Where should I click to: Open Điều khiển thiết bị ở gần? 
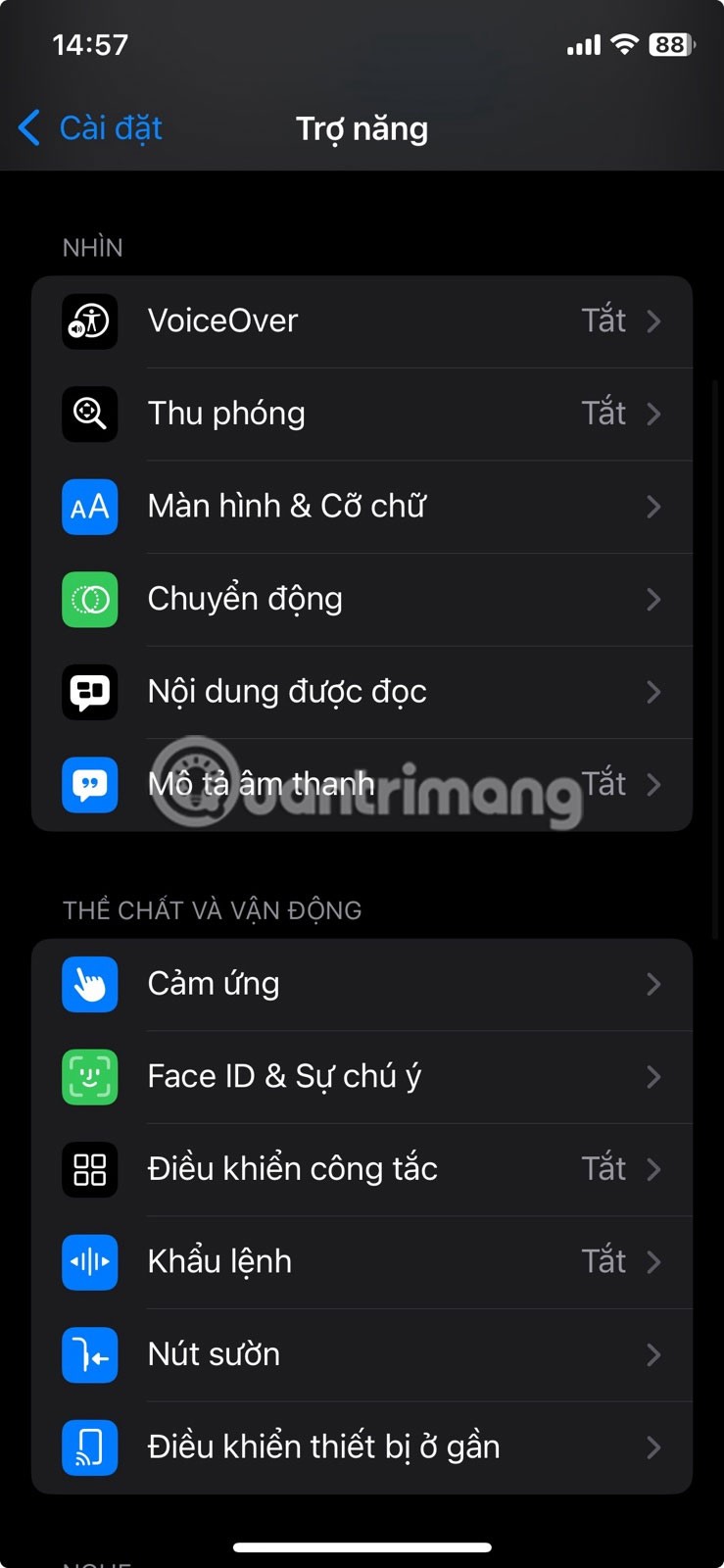pyautogui.click(x=362, y=1447)
